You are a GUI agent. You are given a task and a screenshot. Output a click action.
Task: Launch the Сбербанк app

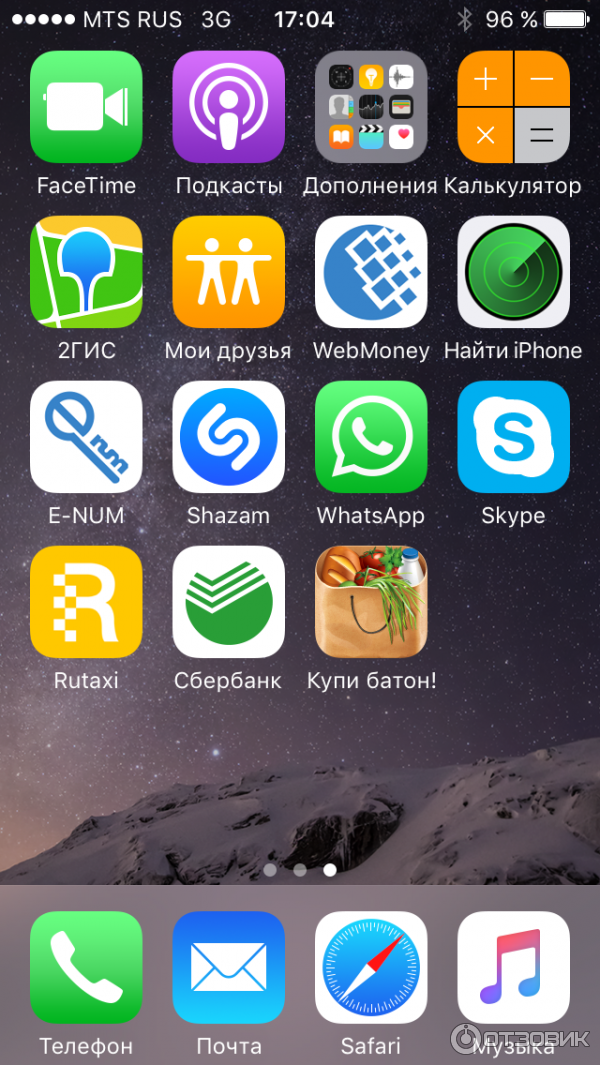pos(229,602)
